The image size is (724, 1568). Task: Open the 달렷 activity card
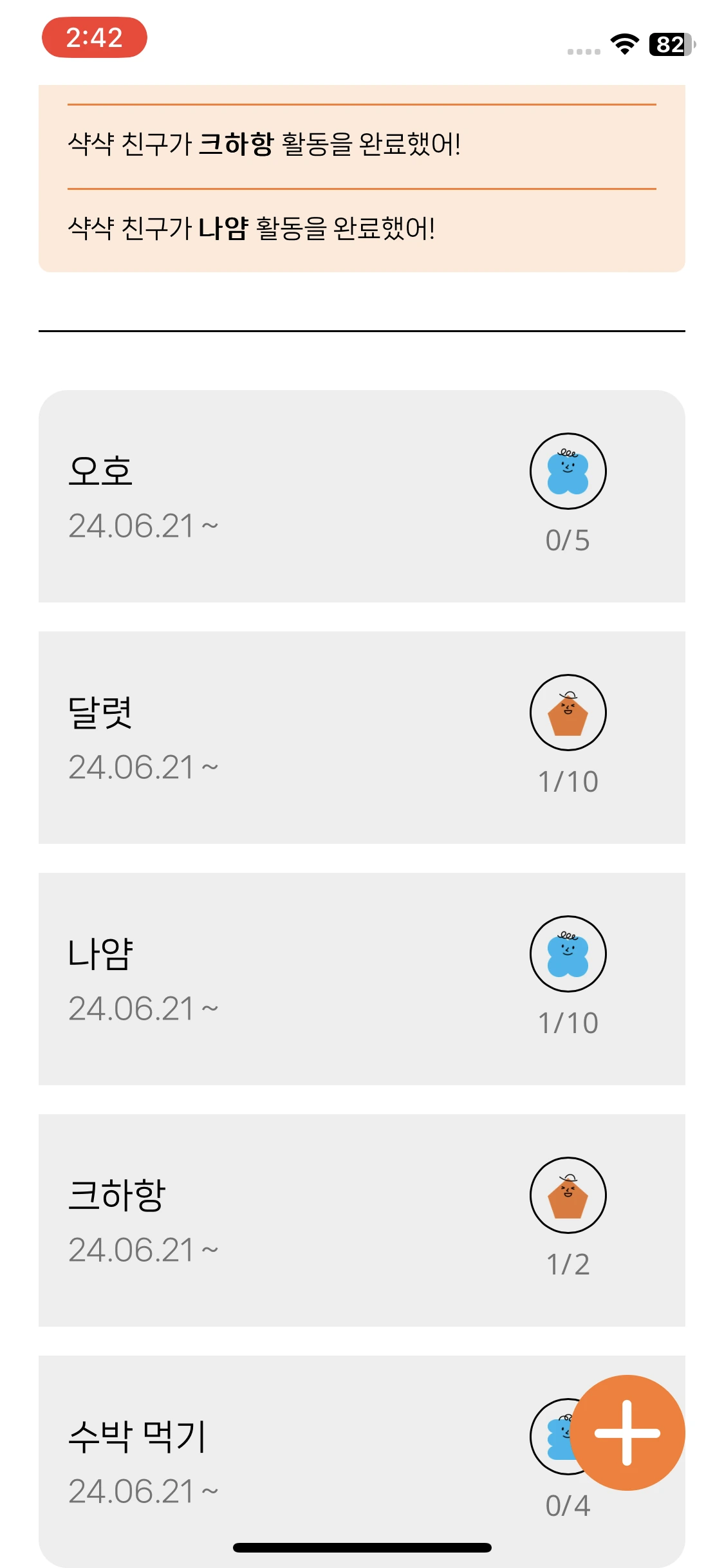(x=290, y=738)
